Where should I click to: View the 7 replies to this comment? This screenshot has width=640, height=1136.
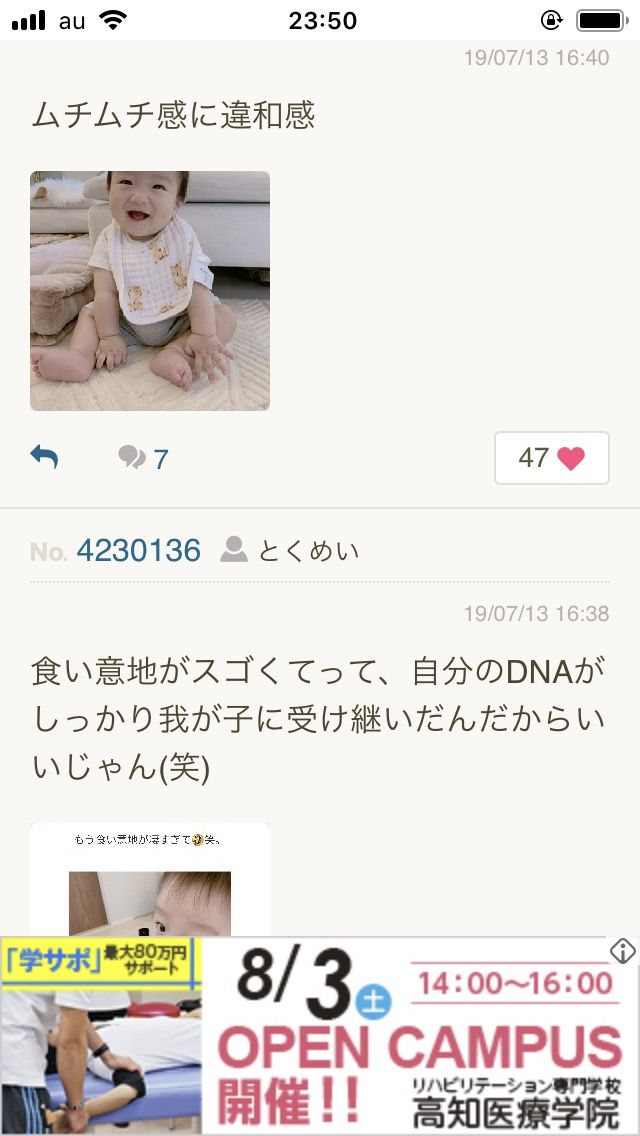[x=144, y=458]
